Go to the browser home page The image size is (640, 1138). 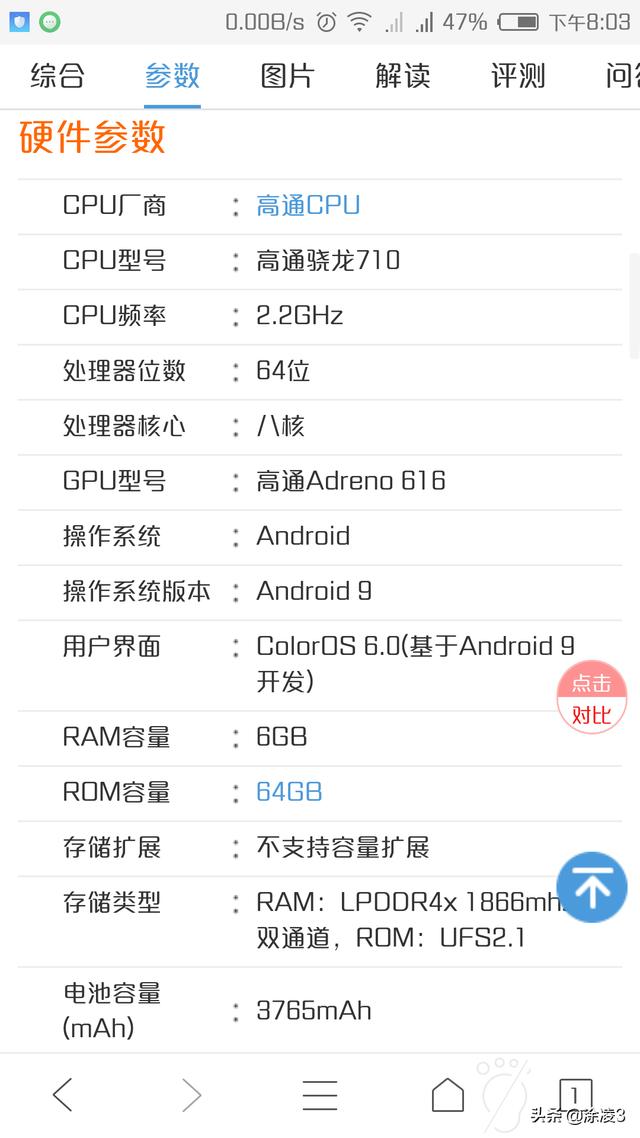pyautogui.click(x=448, y=1095)
